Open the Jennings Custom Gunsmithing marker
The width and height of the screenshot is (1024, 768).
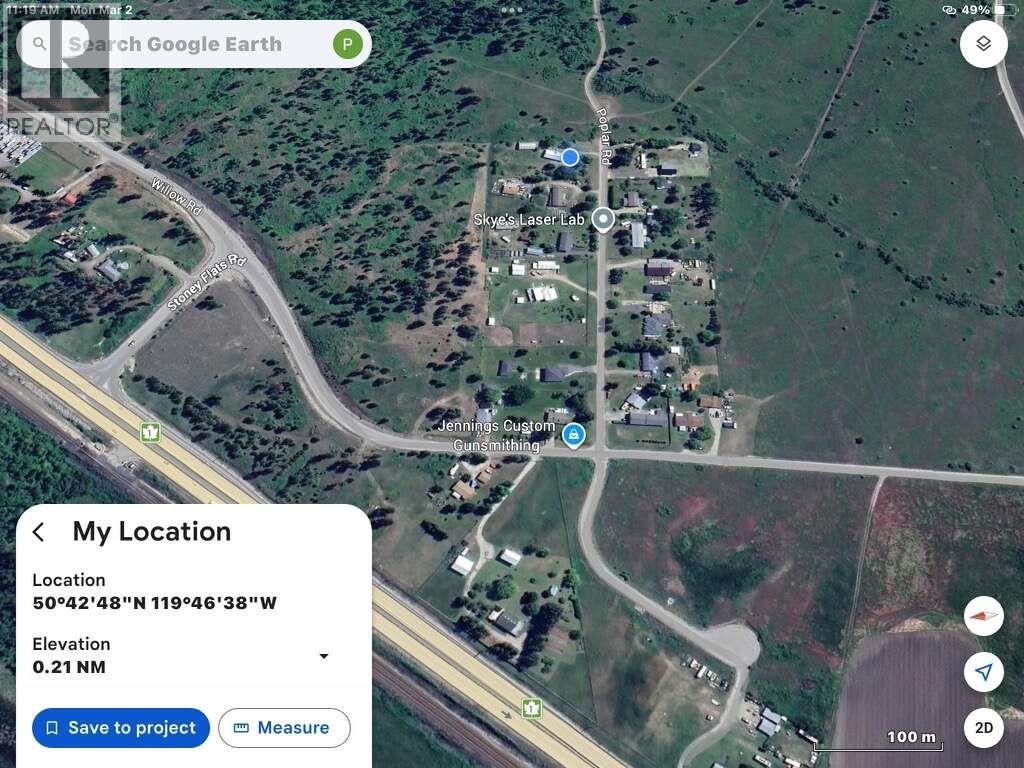point(573,436)
